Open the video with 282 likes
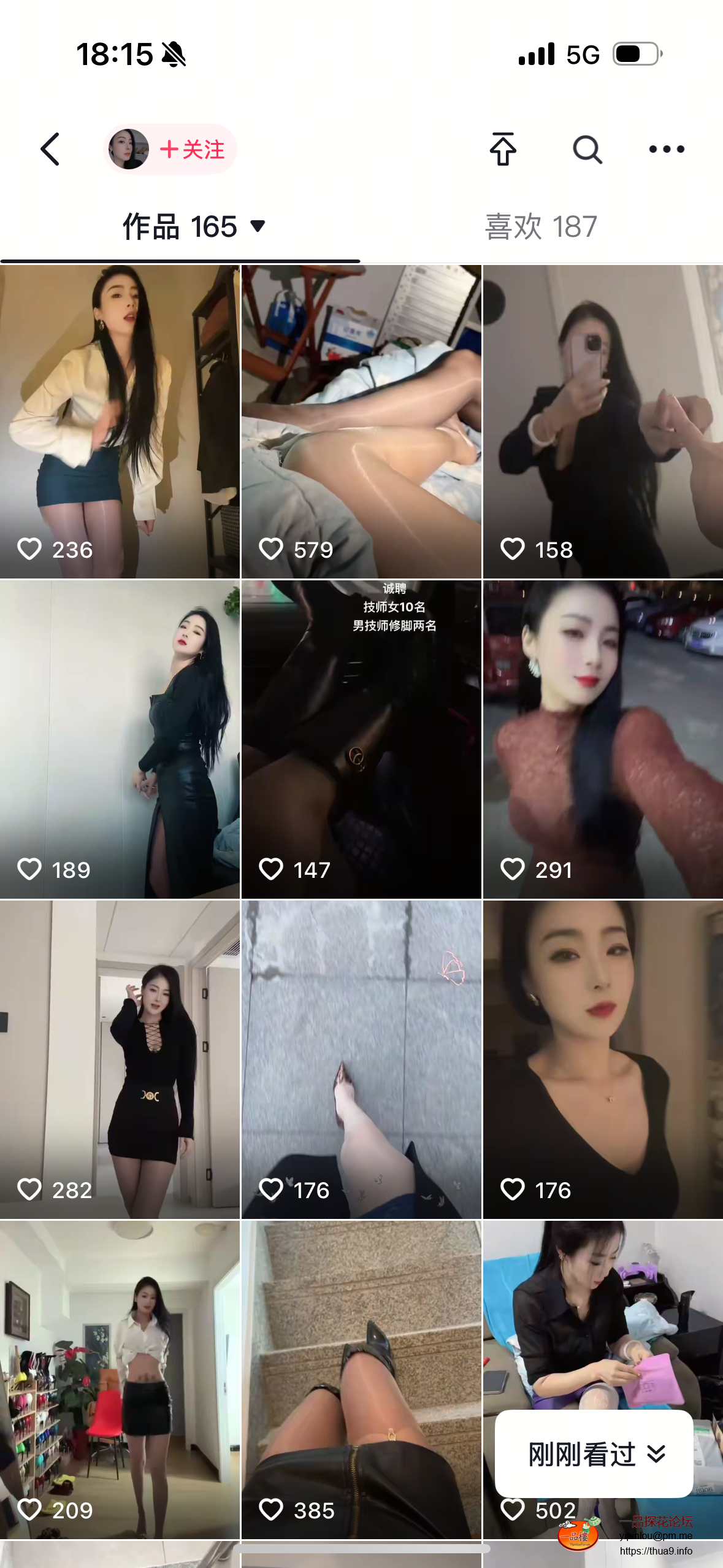The width and height of the screenshot is (723, 1568). [120, 1059]
